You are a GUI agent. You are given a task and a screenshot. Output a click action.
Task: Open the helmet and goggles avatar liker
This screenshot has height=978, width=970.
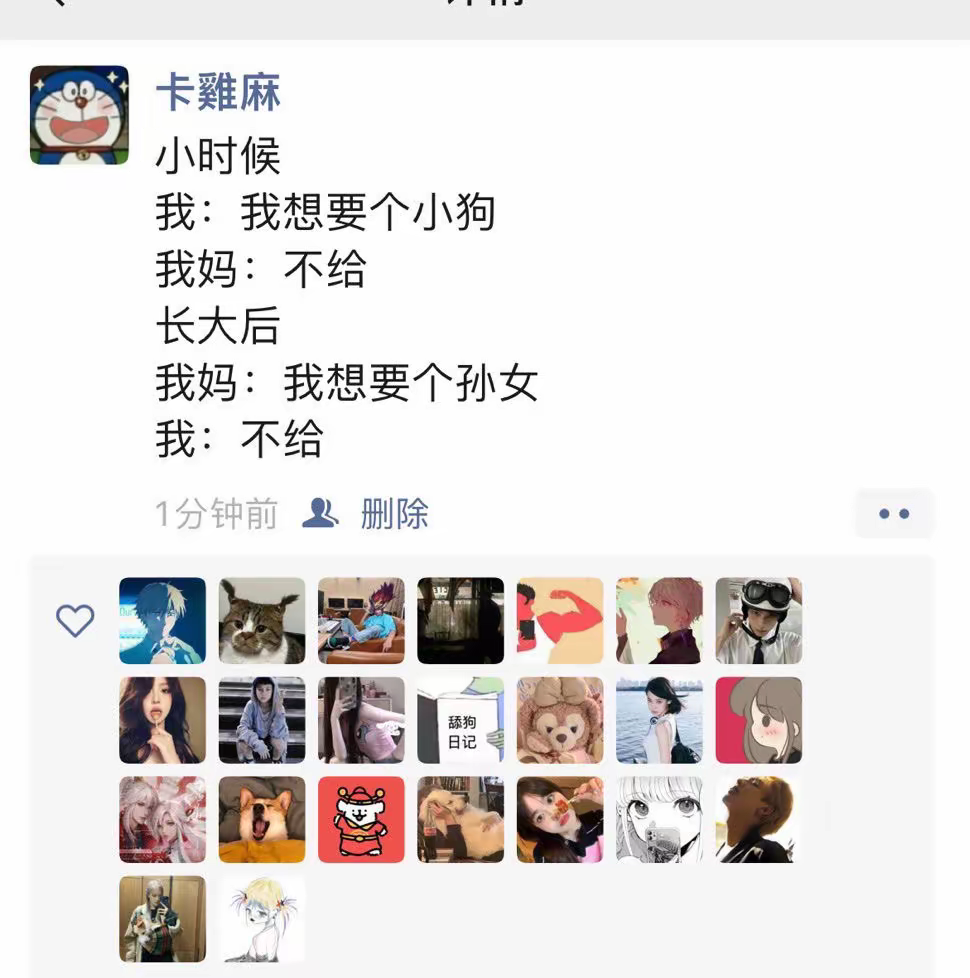click(758, 620)
